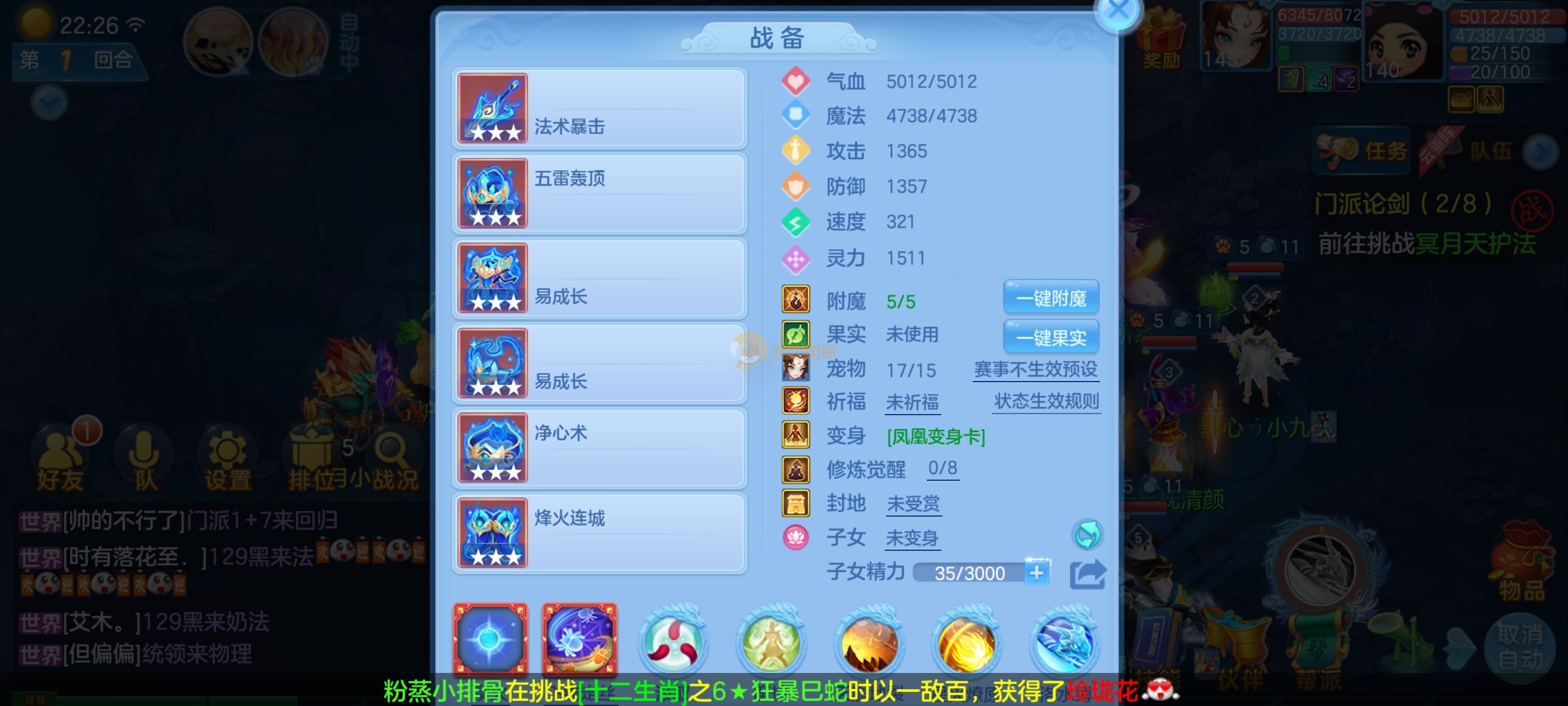This screenshot has height=706, width=1568.
Task: Open the 未祈福 blessing link
Action: (912, 403)
